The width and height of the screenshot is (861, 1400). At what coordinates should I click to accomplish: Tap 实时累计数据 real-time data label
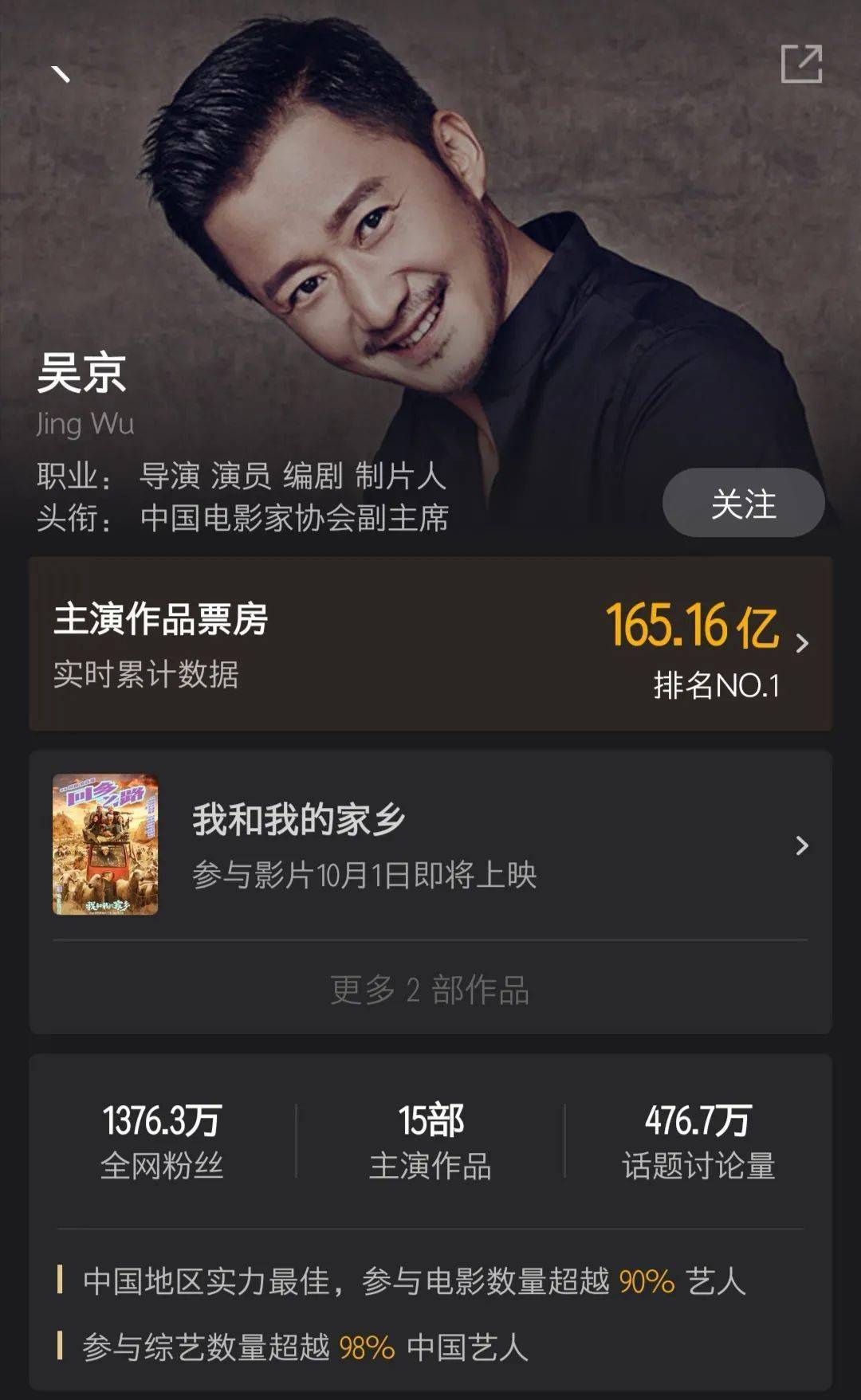[x=144, y=673]
